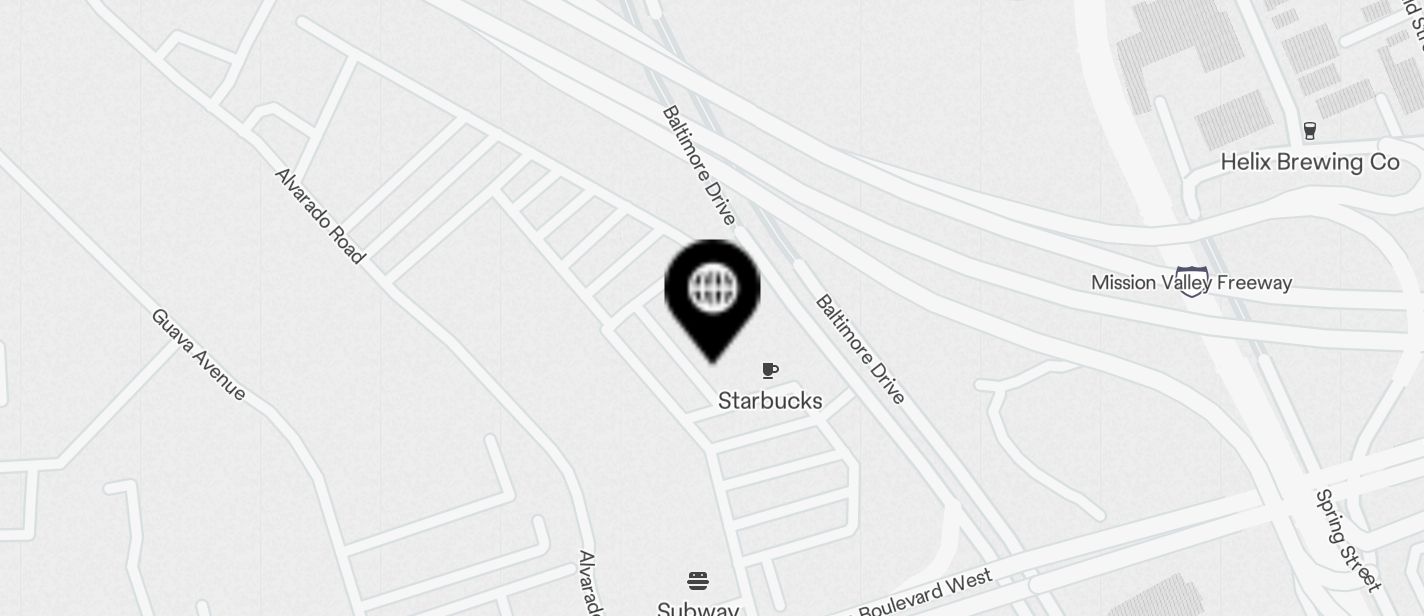Open the Helix Brewing Co place marker
This screenshot has height=616, width=1424.
(1309, 131)
